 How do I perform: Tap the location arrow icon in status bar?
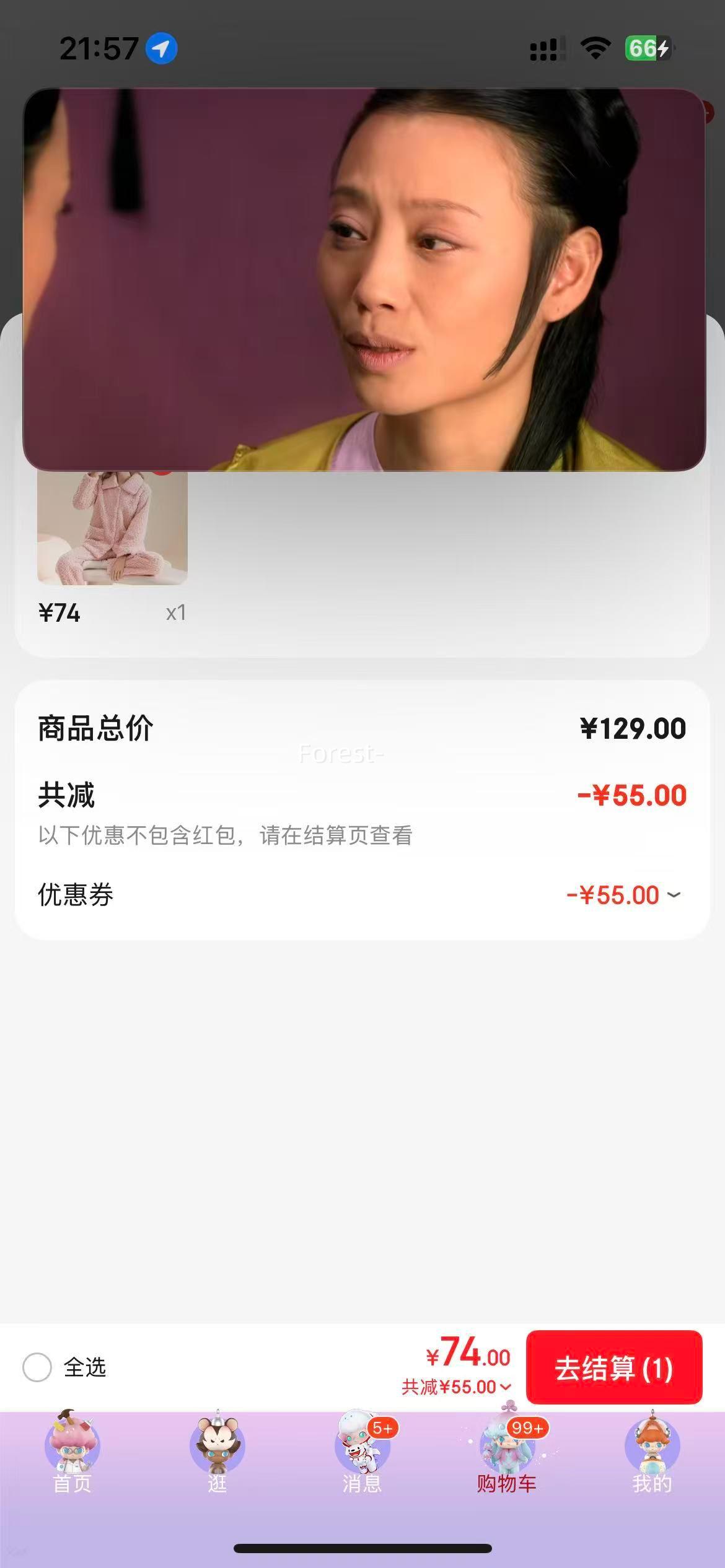(x=160, y=48)
